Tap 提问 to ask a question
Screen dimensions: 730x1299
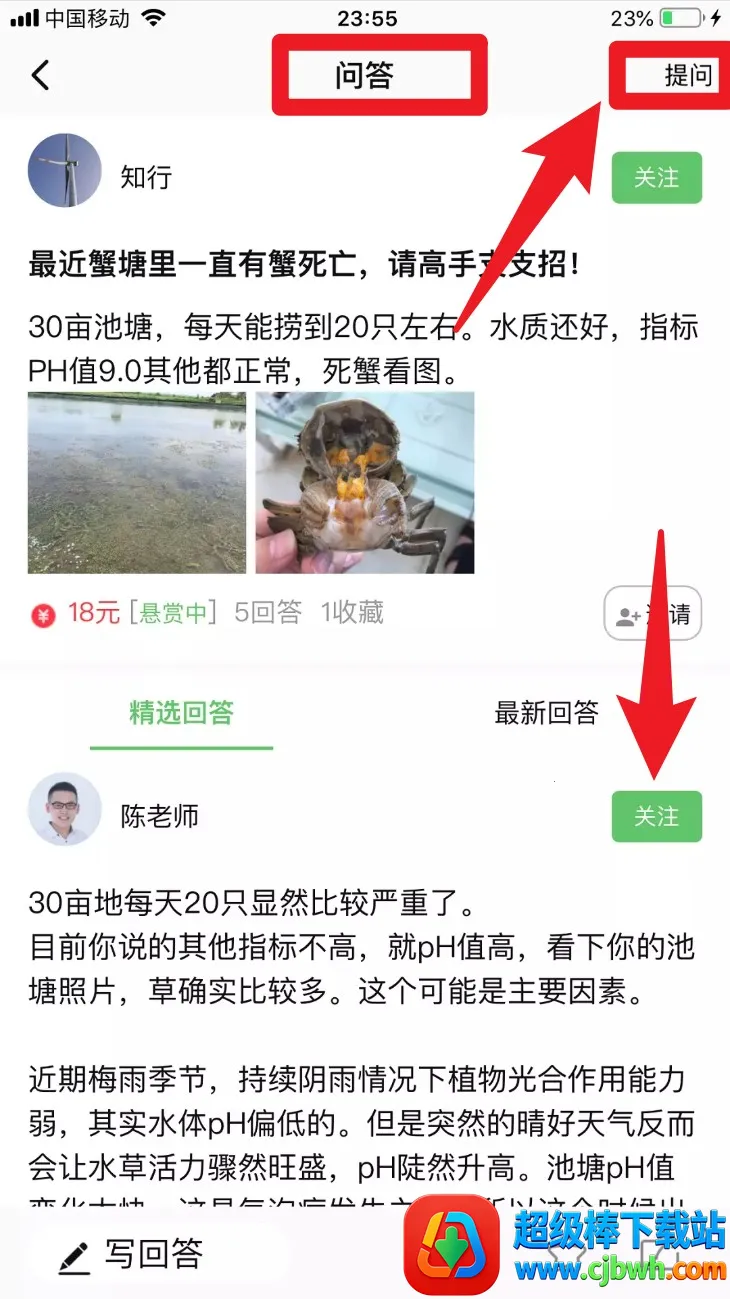(688, 75)
